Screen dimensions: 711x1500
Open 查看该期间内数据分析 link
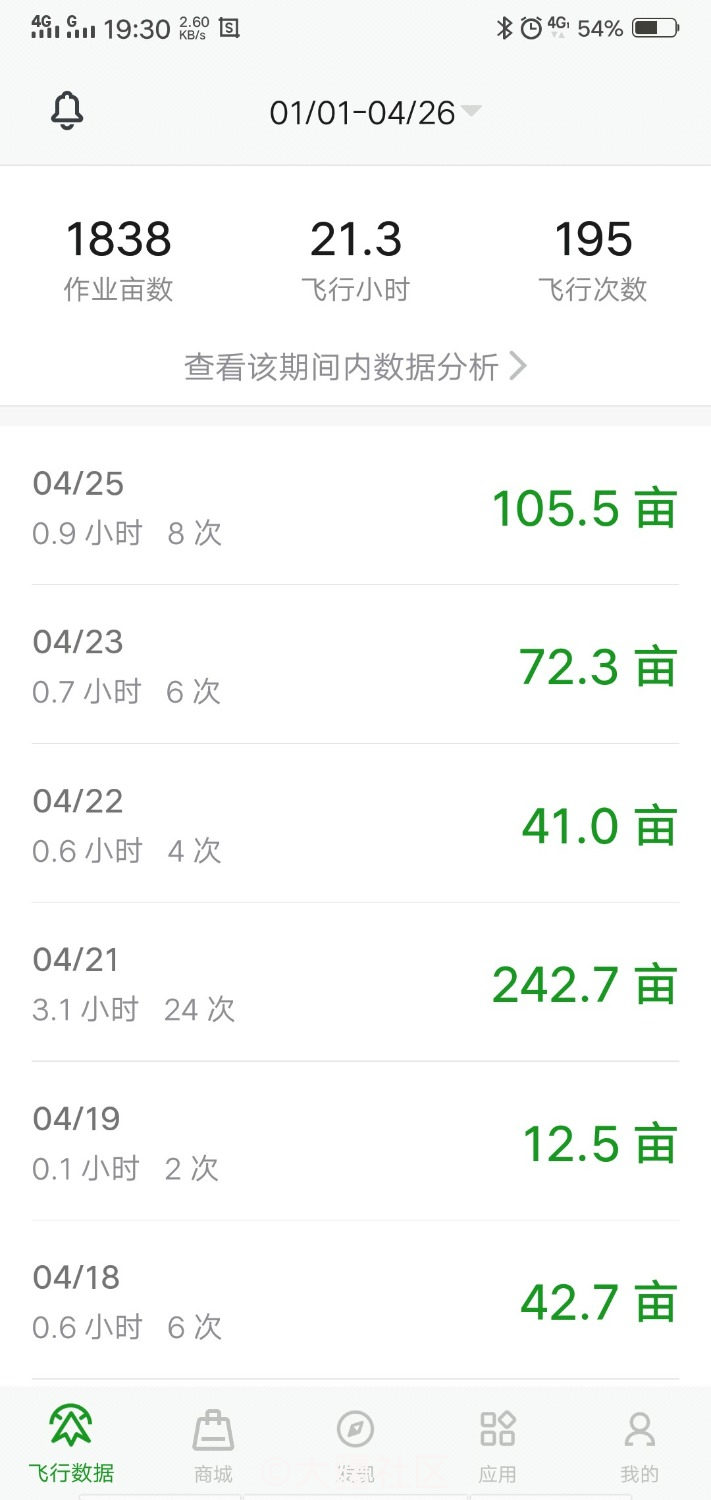[355, 367]
